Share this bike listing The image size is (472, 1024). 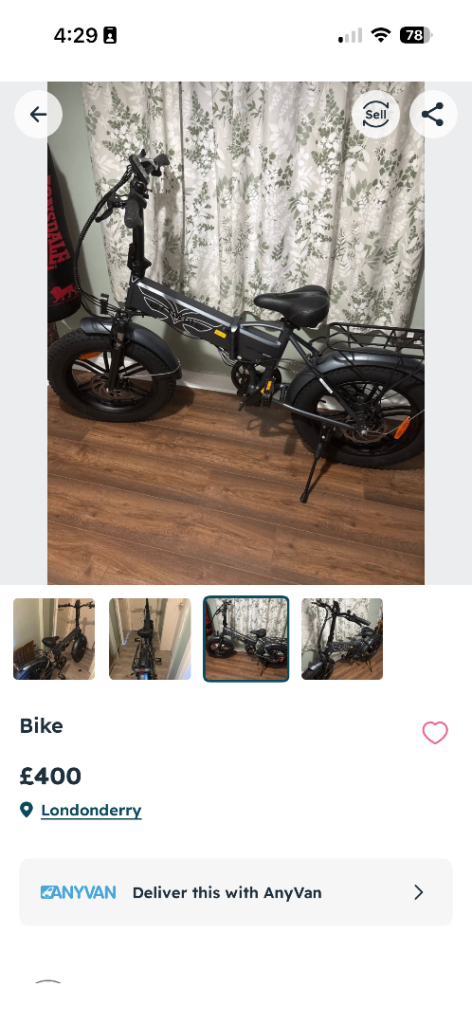pyautogui.click(x=433, y=114)
